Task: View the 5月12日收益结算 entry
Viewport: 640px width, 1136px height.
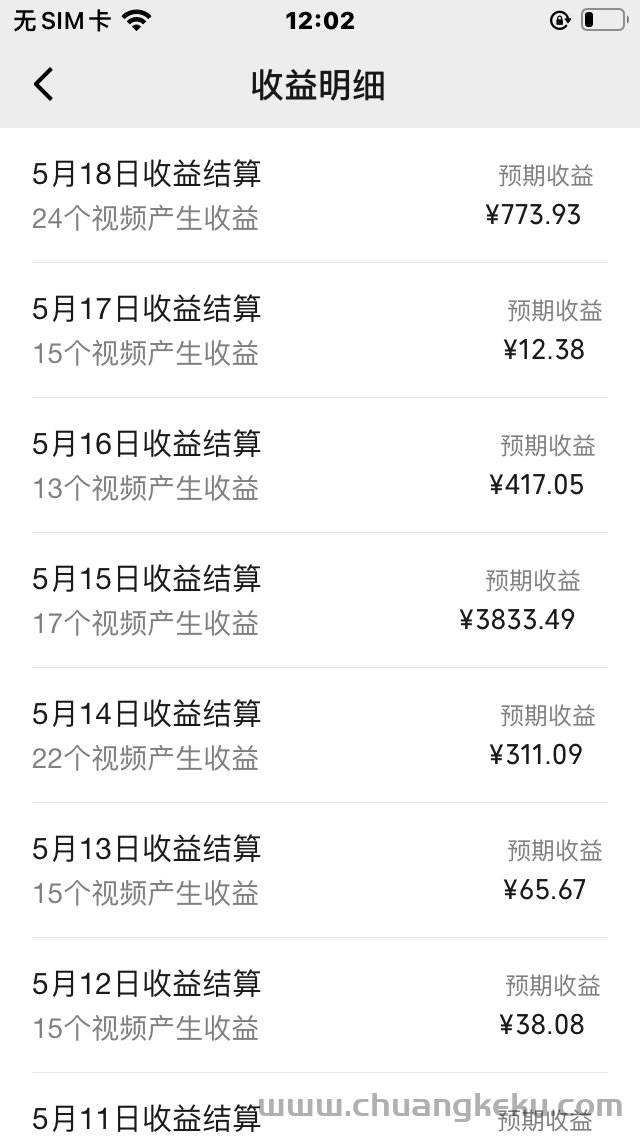Action: pyautogui.click(x=320, y=1004)
